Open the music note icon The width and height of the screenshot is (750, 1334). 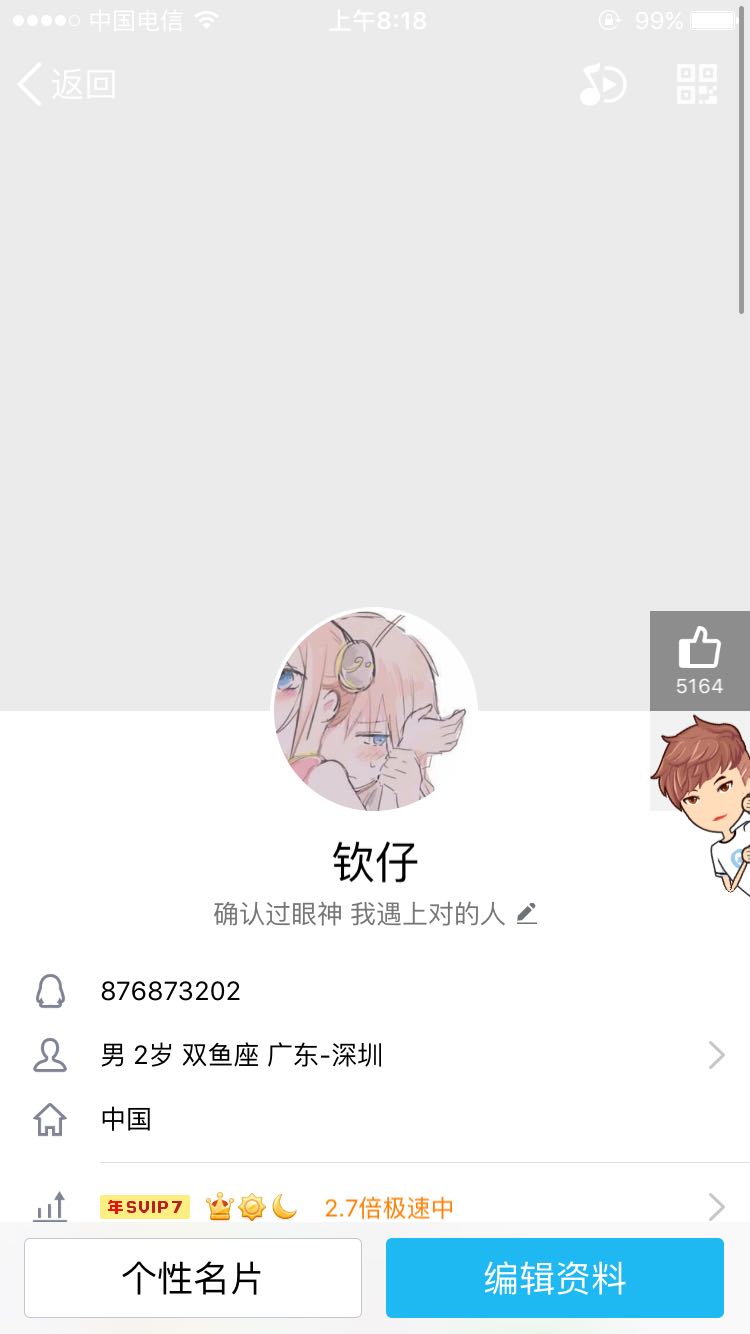pos(603,85)
